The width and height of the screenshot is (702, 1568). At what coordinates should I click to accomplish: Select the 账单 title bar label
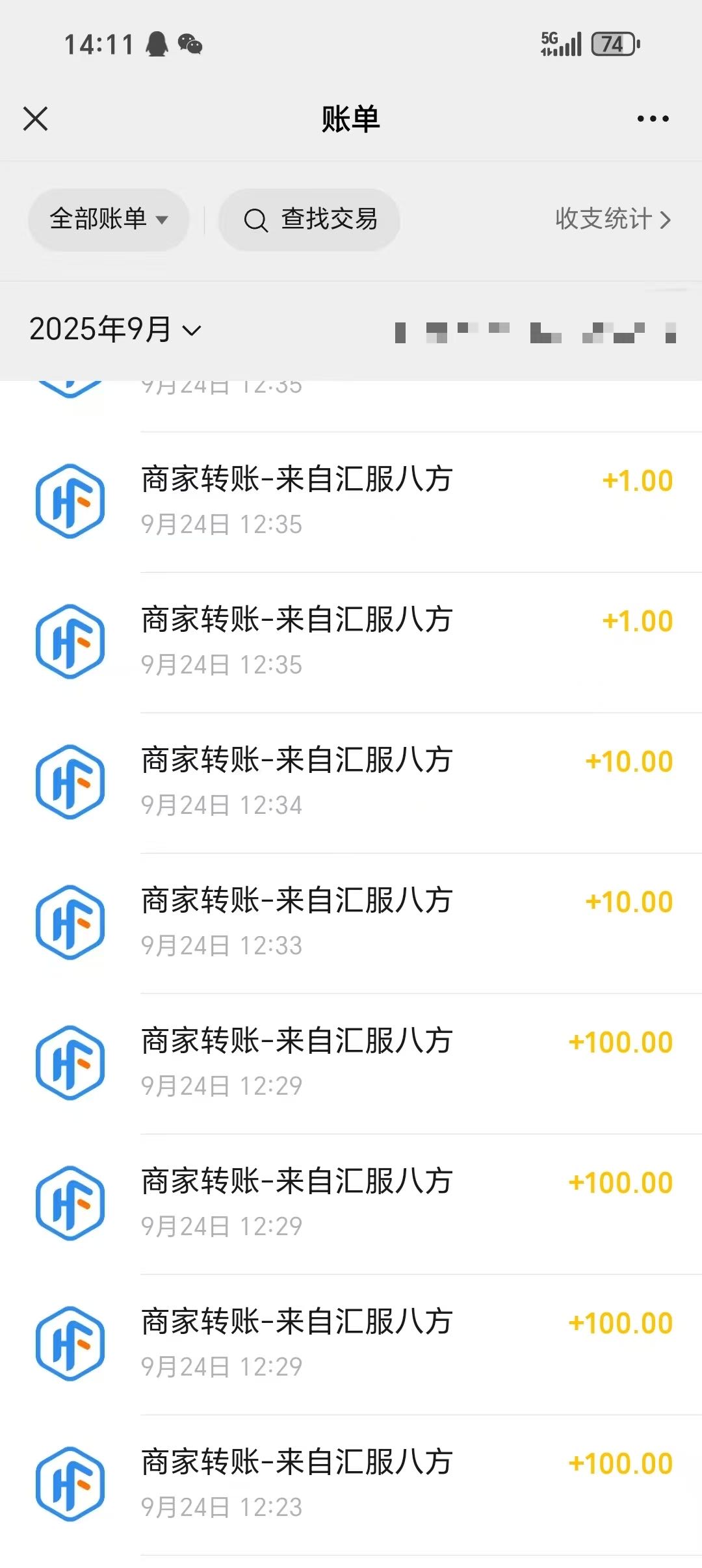click(x=351, y=118)
